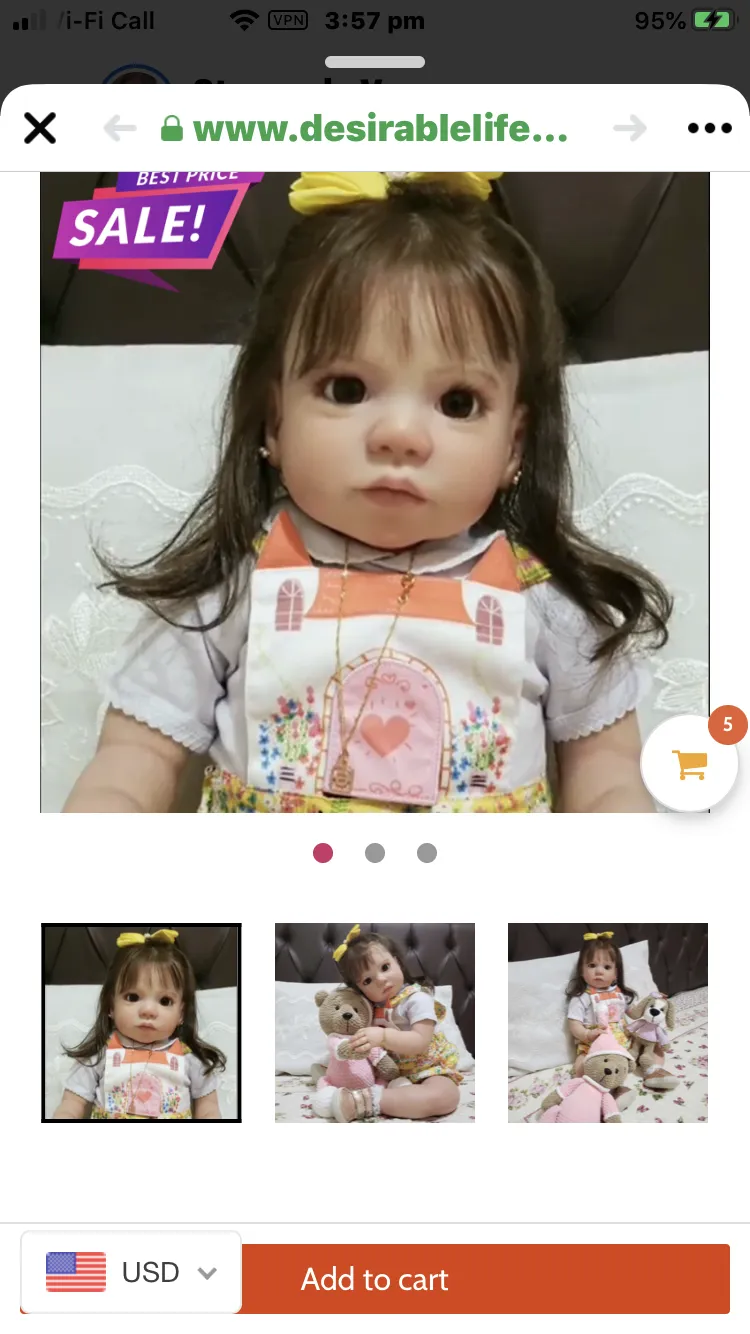The width and height of the screenshot is (750, 1334).
Task: Select the close-up doll thumbnail
Action: point(141,1022)
